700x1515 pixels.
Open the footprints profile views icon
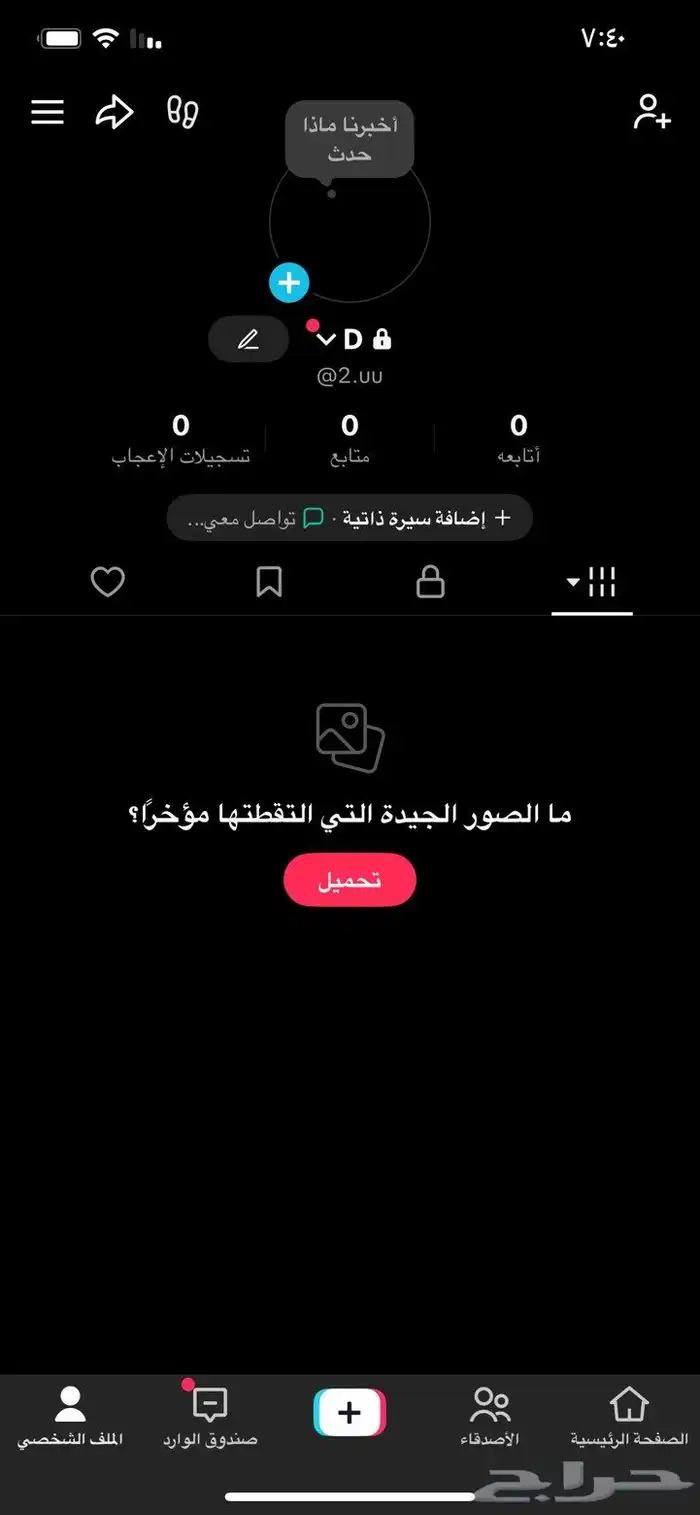[182, 112]
